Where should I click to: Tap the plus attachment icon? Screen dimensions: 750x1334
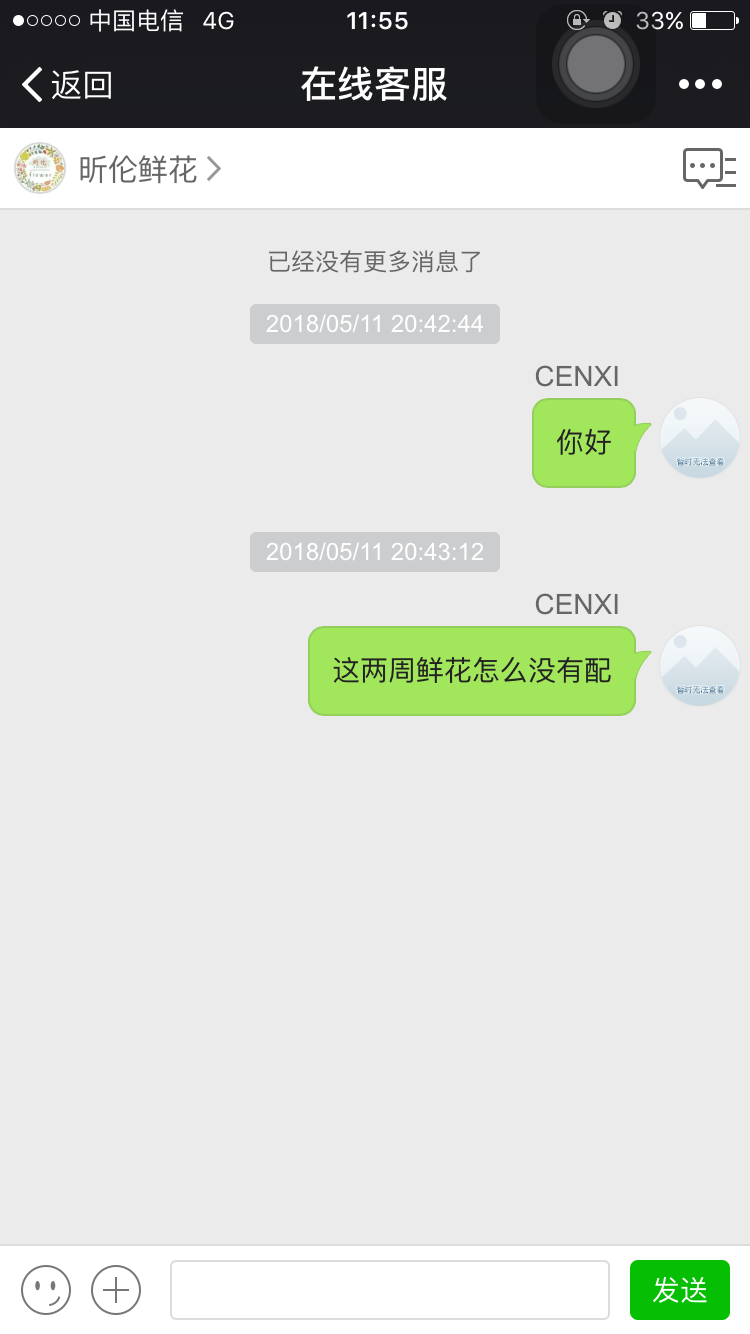tap(116, 1290)
